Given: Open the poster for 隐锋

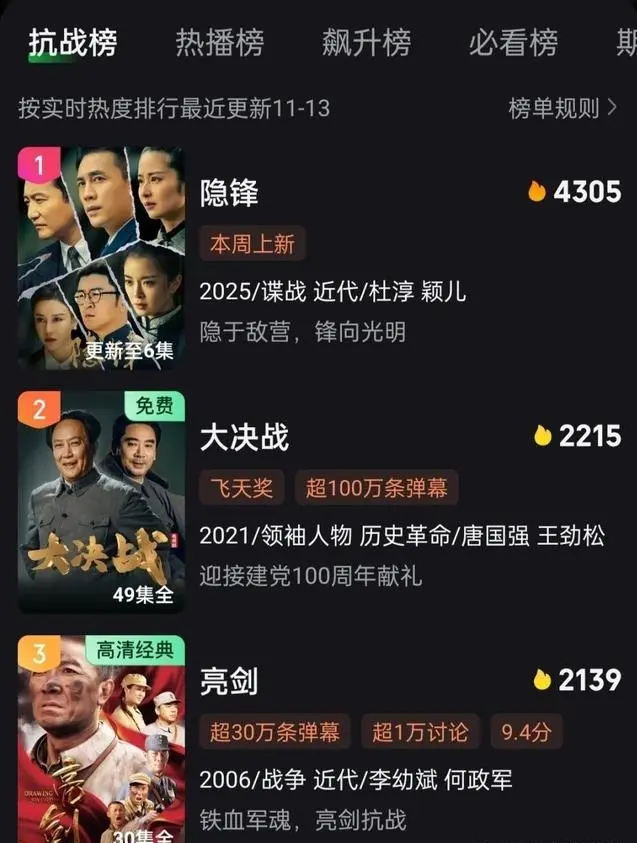Looking at the screenshot, I should click(101, 258).
